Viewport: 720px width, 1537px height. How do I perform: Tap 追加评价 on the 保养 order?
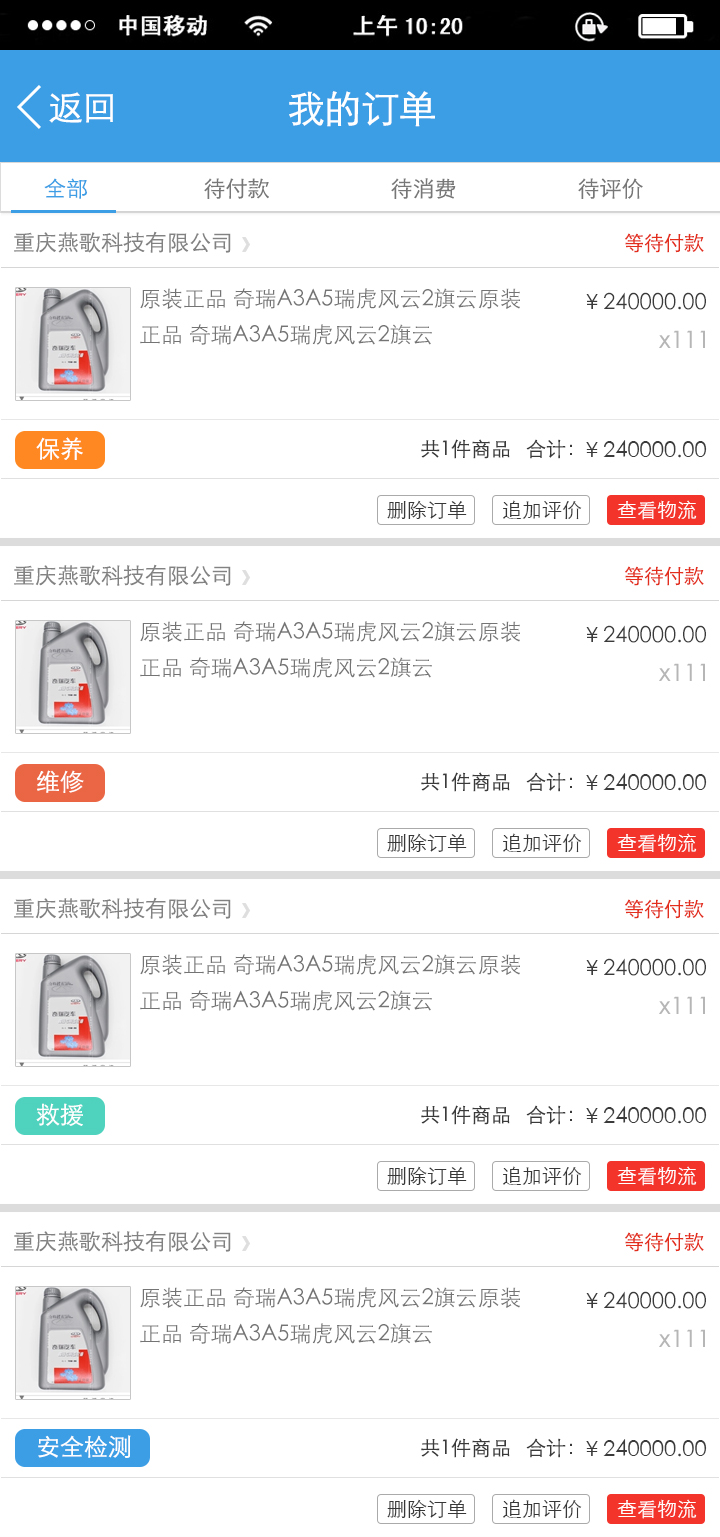tap(541, 510)
